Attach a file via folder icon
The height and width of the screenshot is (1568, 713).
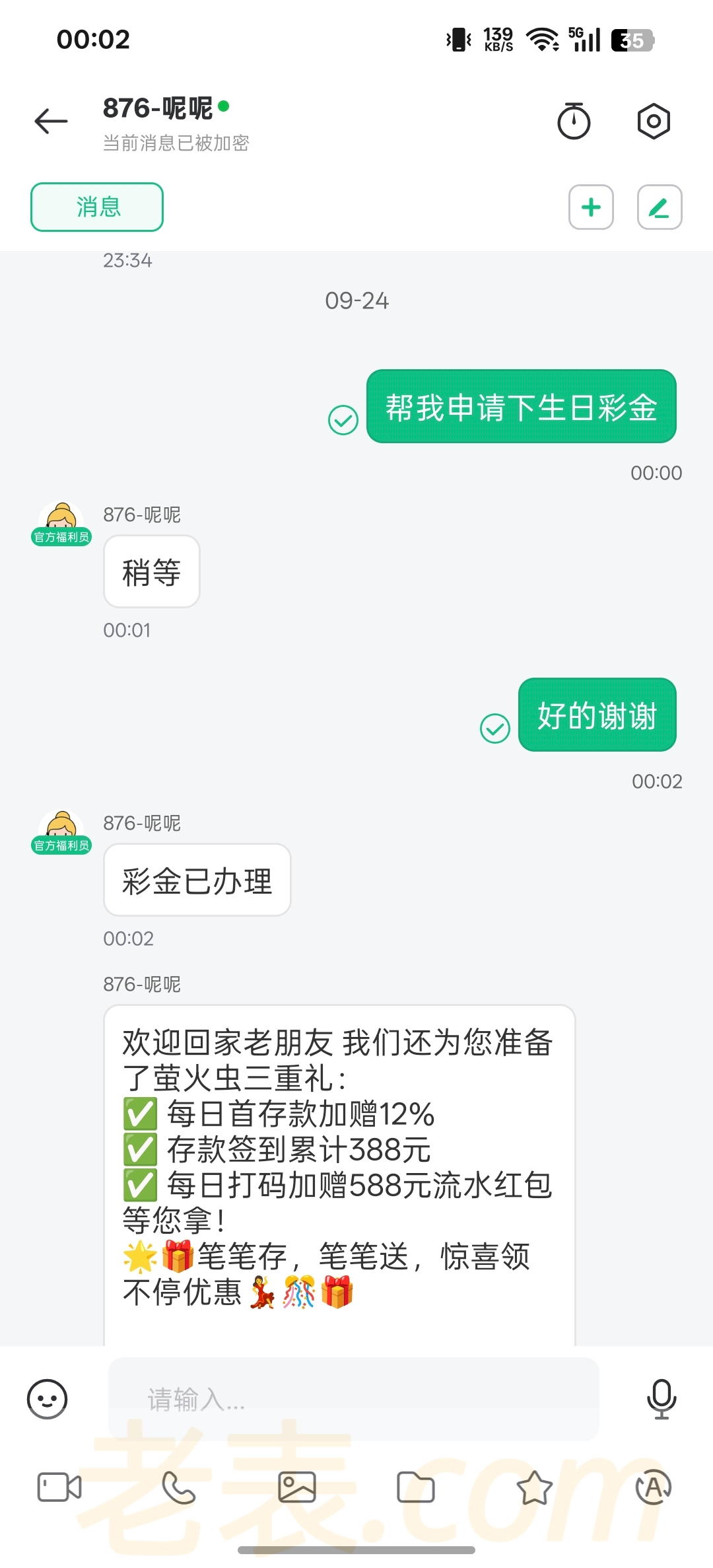point(415,1487)
